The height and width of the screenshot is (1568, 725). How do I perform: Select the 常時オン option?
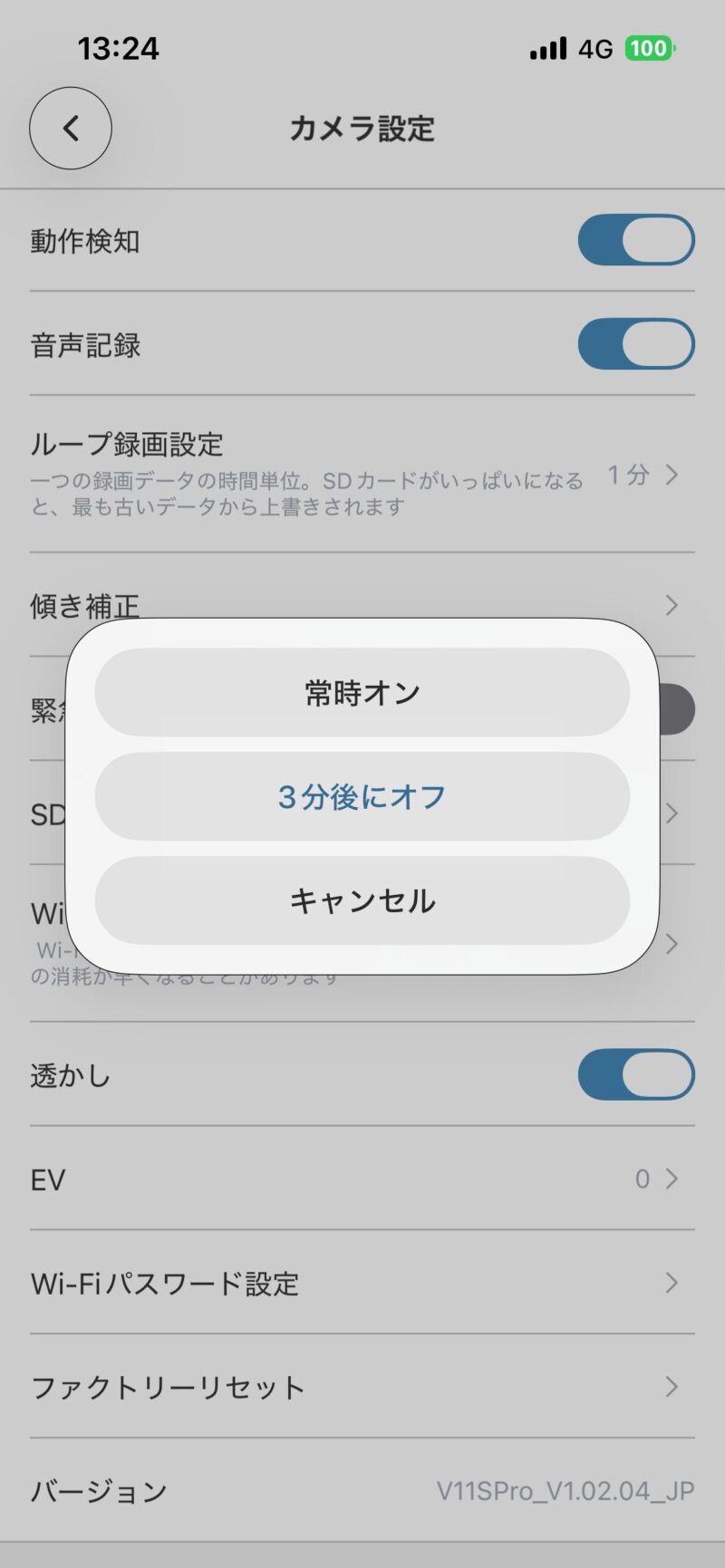pyautogui.click(x=362, y=693)
